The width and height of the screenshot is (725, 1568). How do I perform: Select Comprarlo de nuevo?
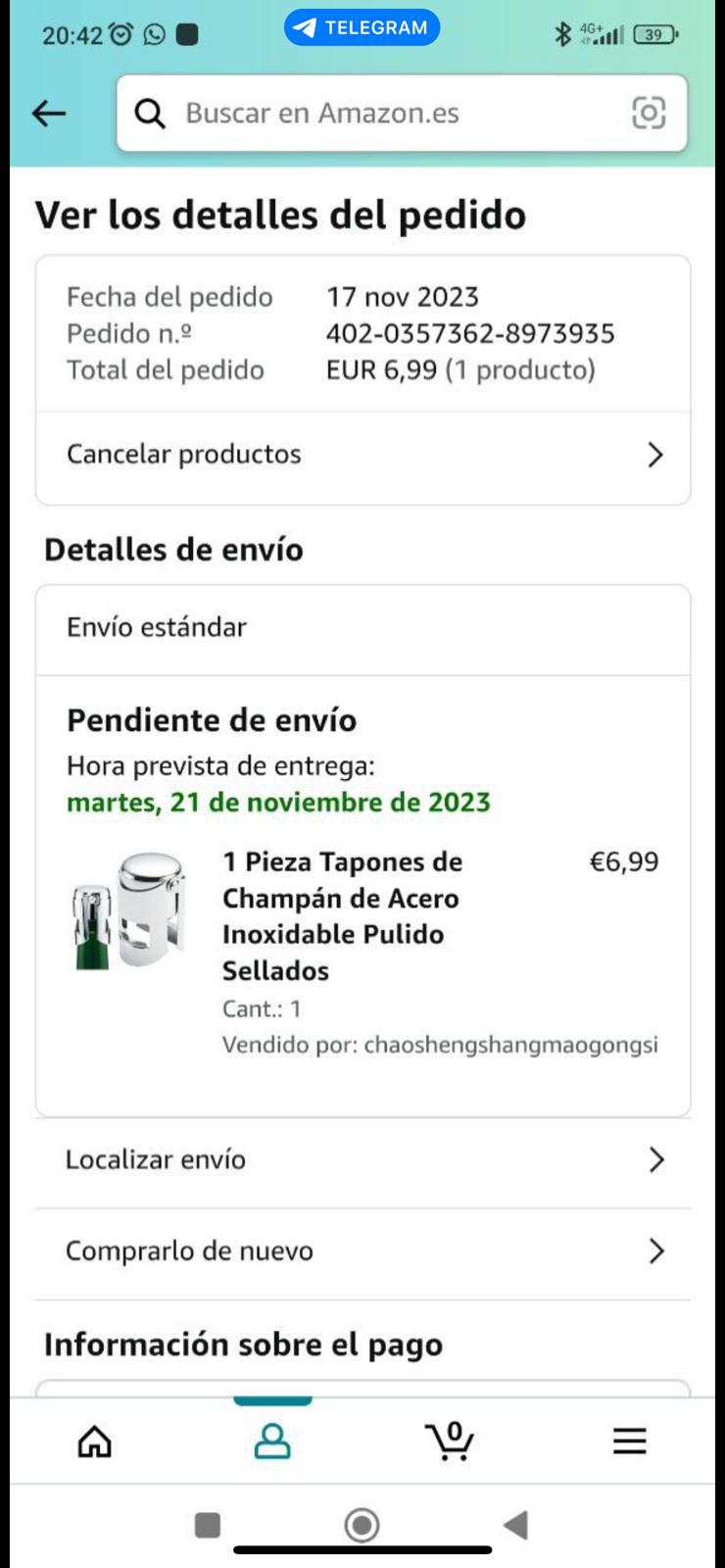362,1251
